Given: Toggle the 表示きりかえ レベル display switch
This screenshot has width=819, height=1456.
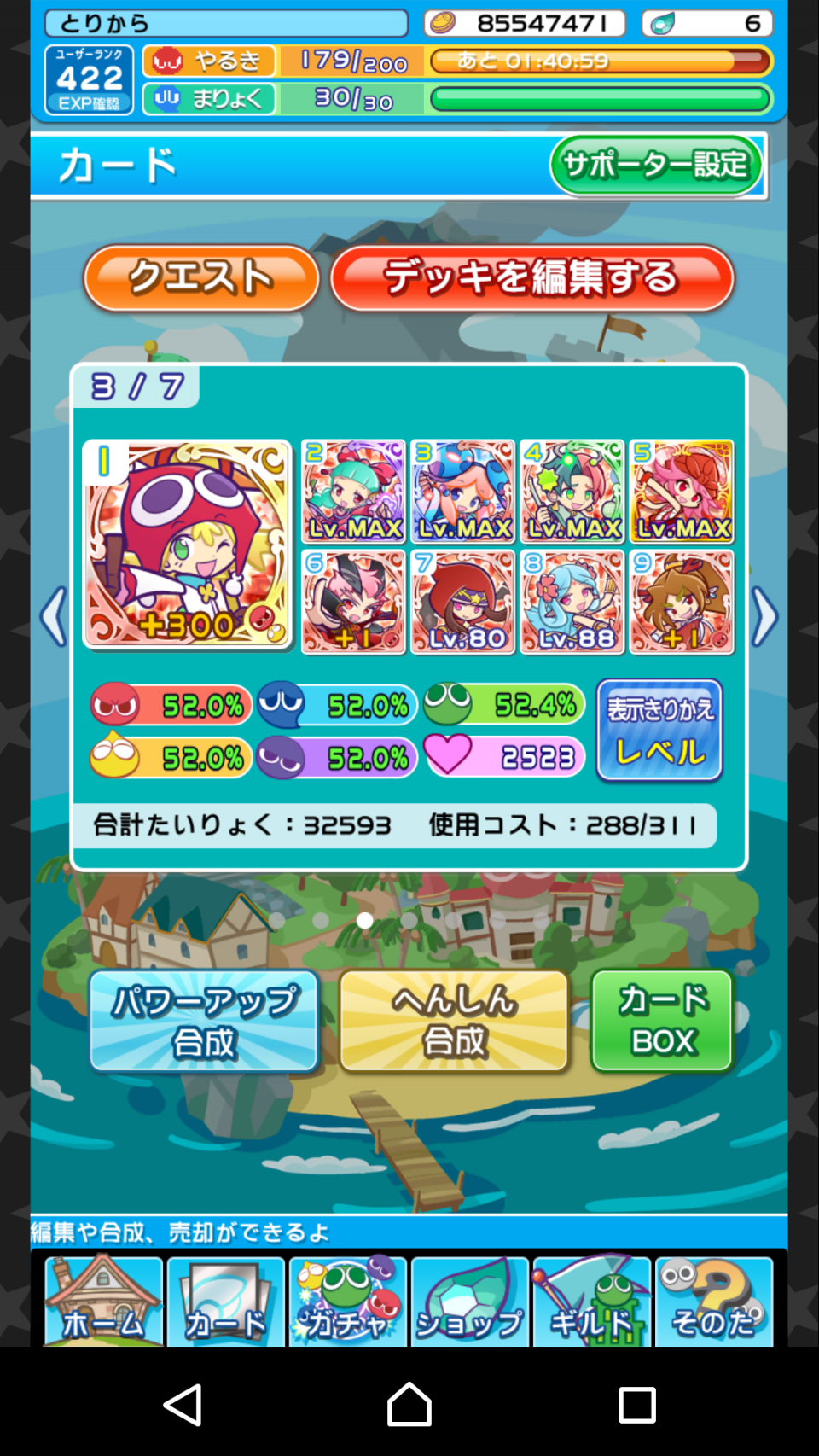Looking at the screenshot, I should click(x=659, y=731).
